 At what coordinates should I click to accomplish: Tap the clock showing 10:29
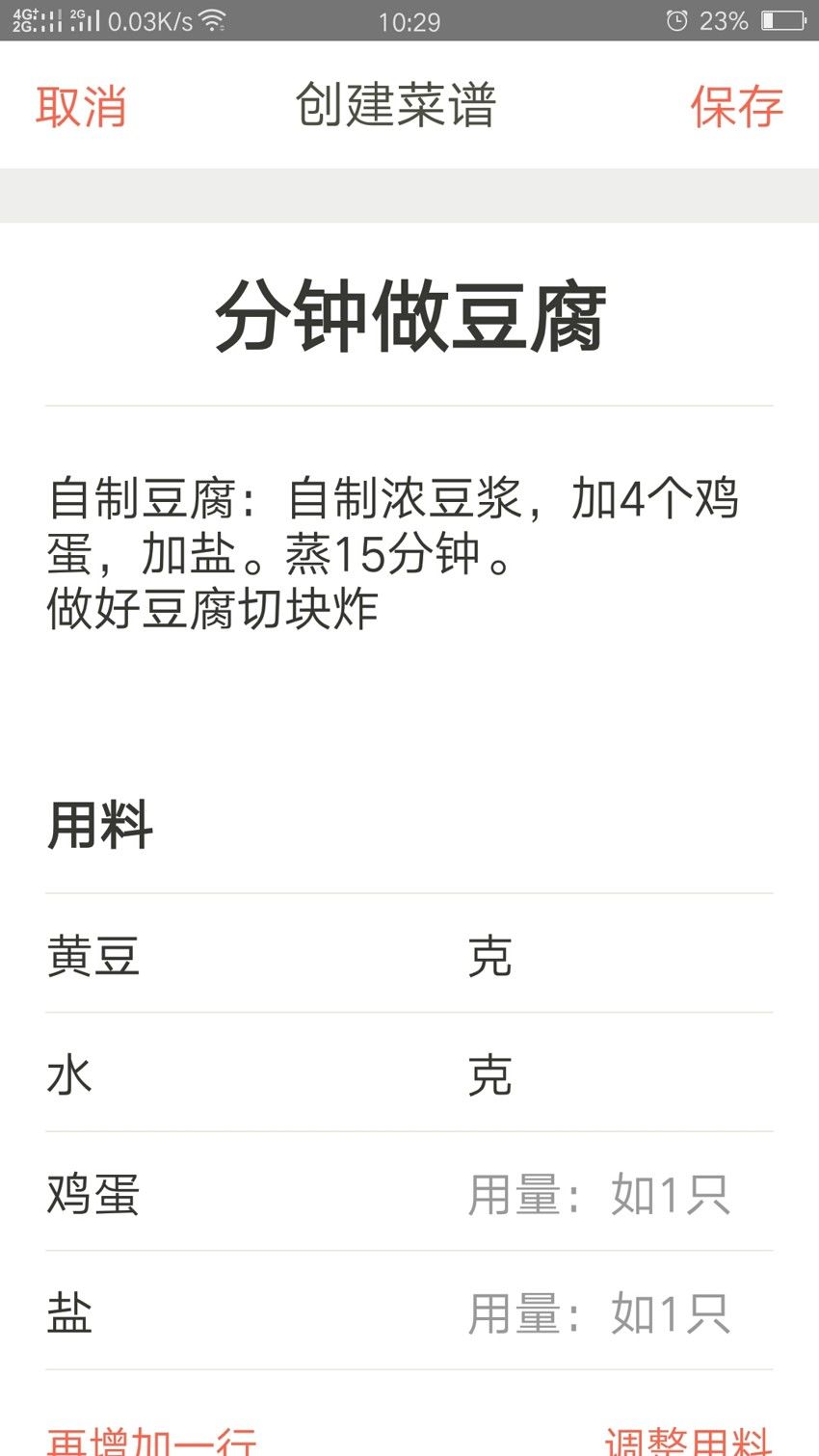[x=409, y=21]
